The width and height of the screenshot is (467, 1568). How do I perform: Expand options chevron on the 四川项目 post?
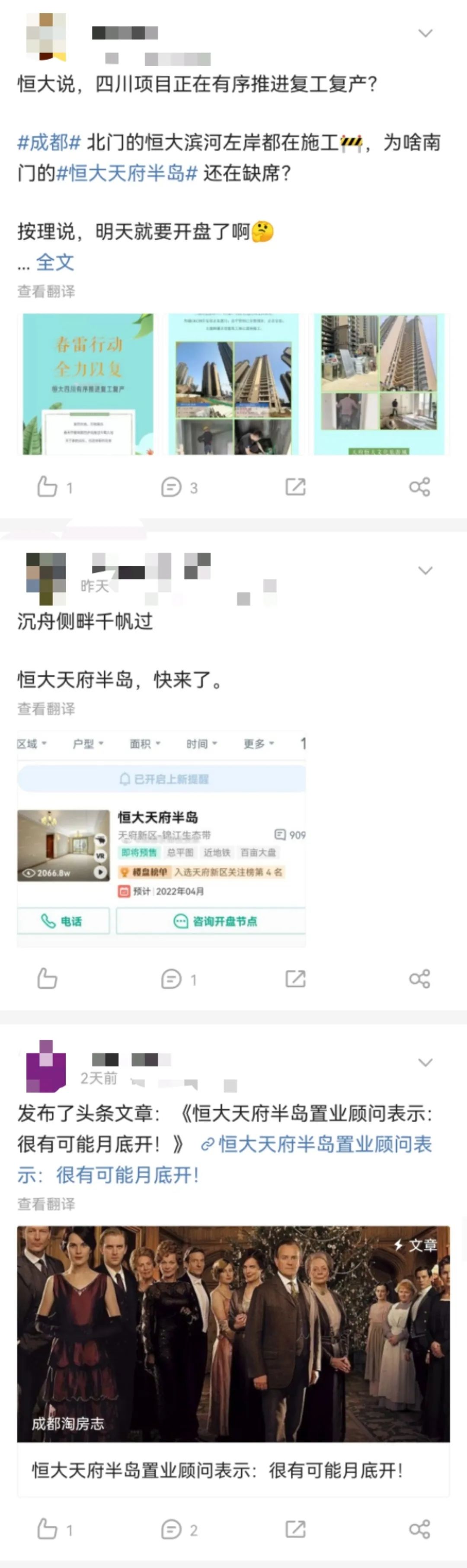425,33
